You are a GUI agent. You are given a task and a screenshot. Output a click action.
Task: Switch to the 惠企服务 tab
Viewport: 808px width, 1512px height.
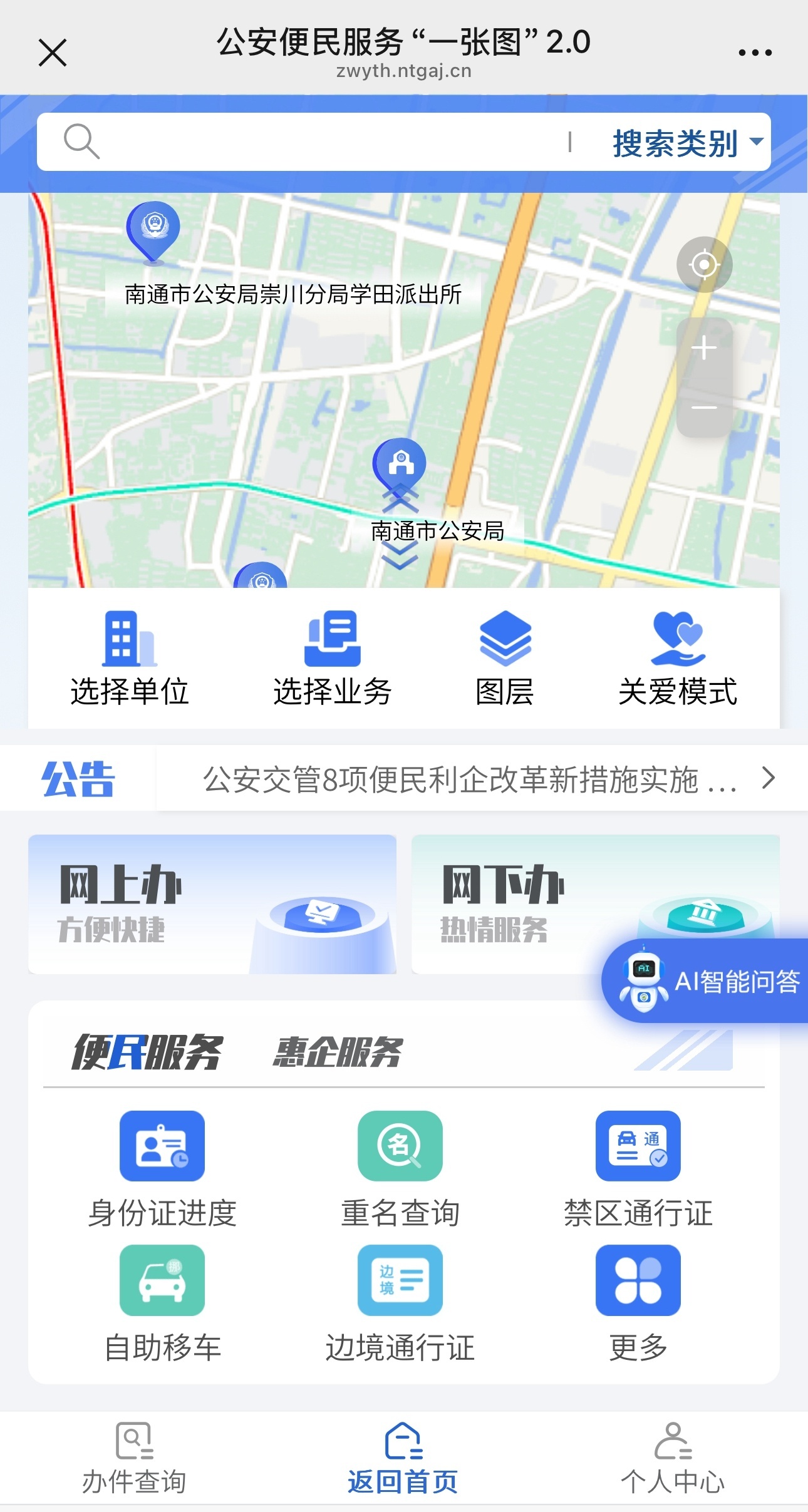click(338, 1052)
